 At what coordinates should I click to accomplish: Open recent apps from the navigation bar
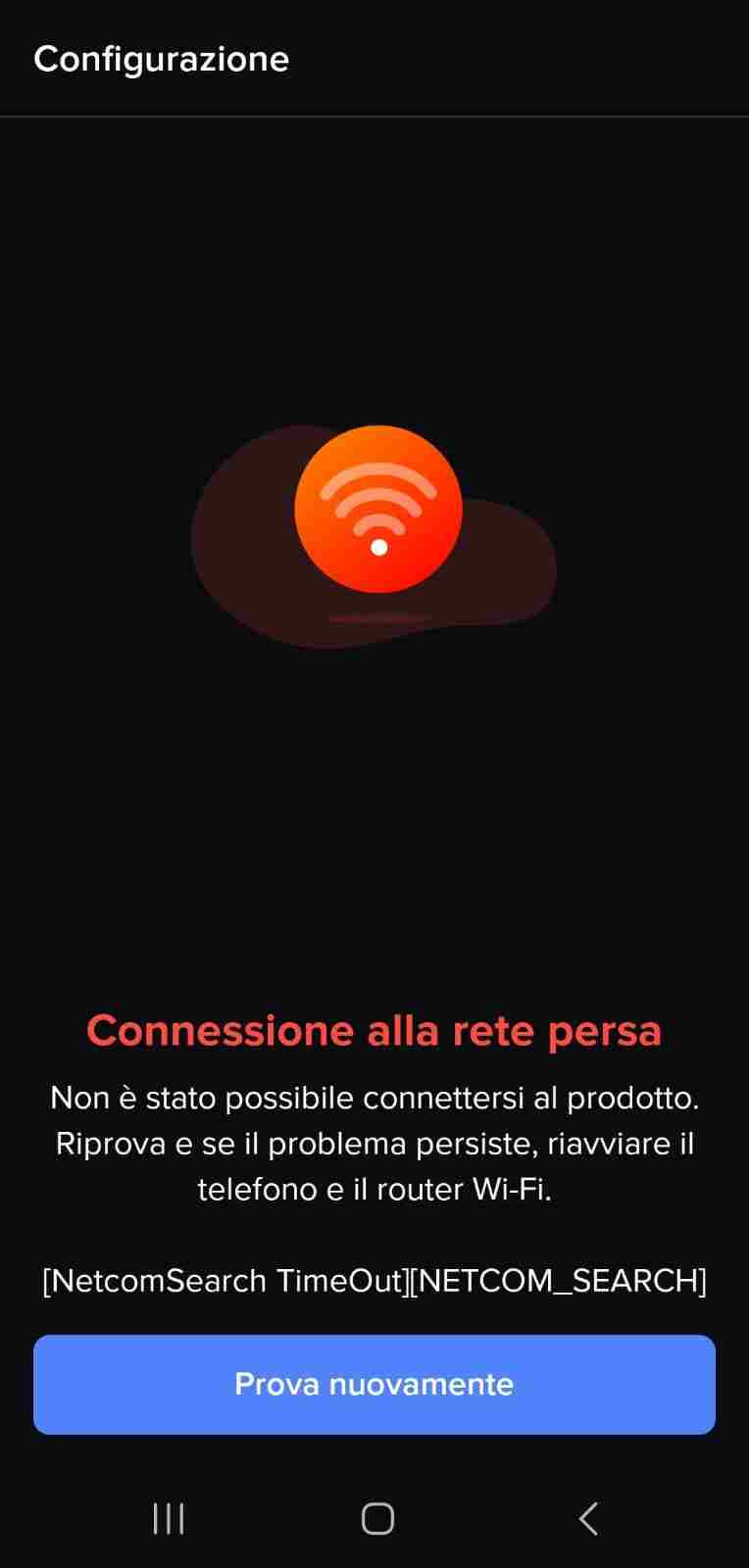pyautogui.click(x=169, y=1518)
